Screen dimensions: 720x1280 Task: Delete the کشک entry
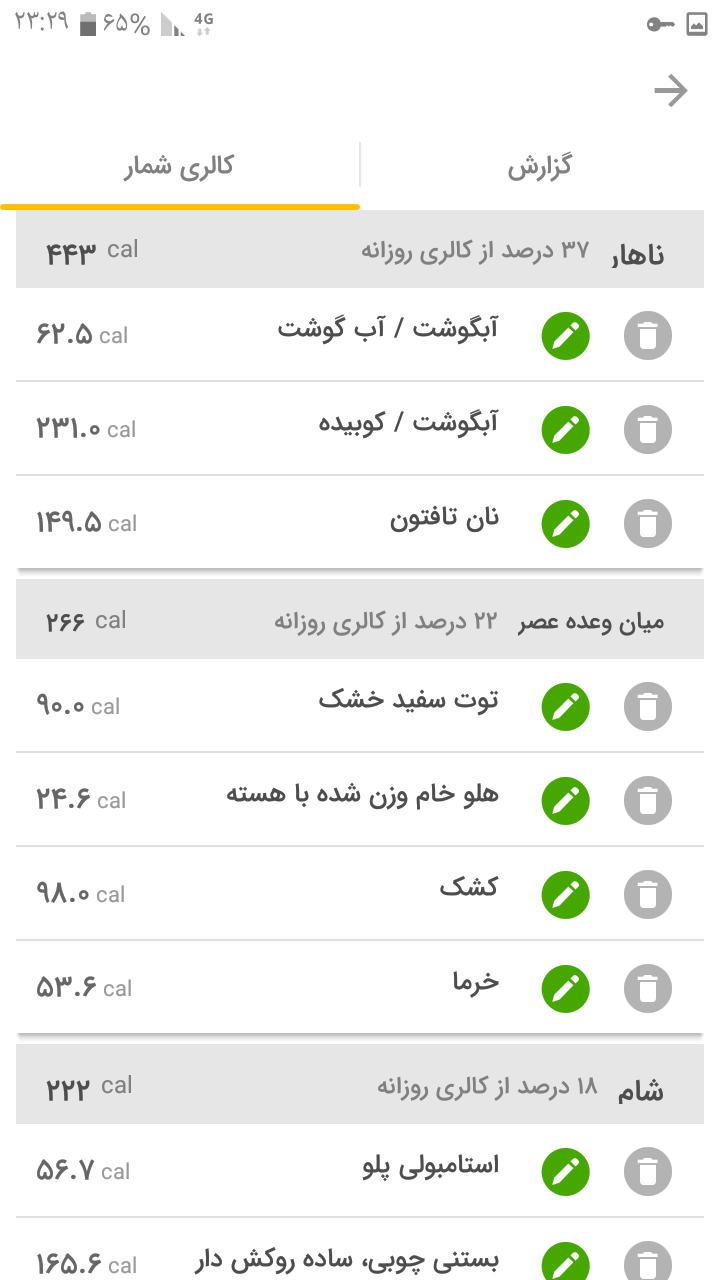tap(648, 895)
